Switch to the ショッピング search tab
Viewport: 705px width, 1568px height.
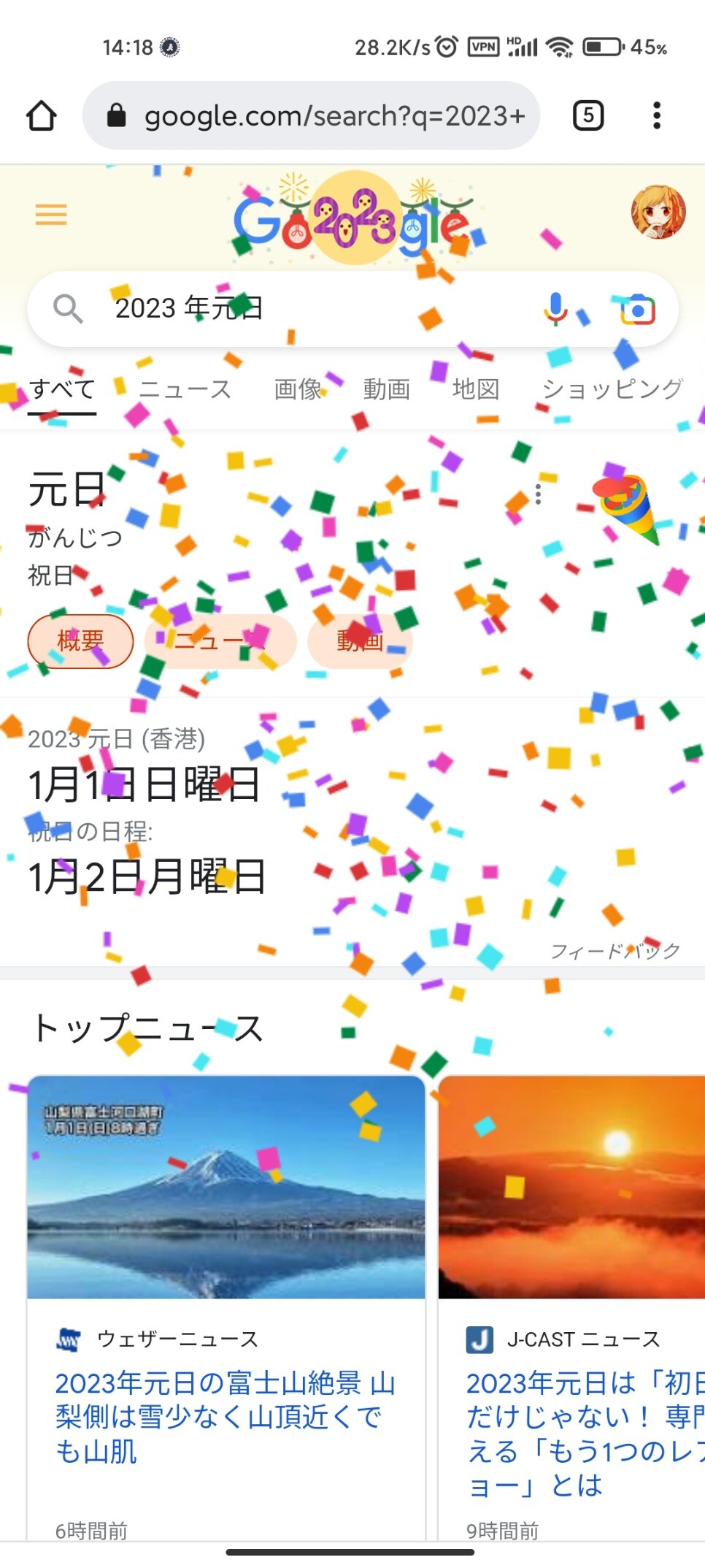tap(612, 389)
